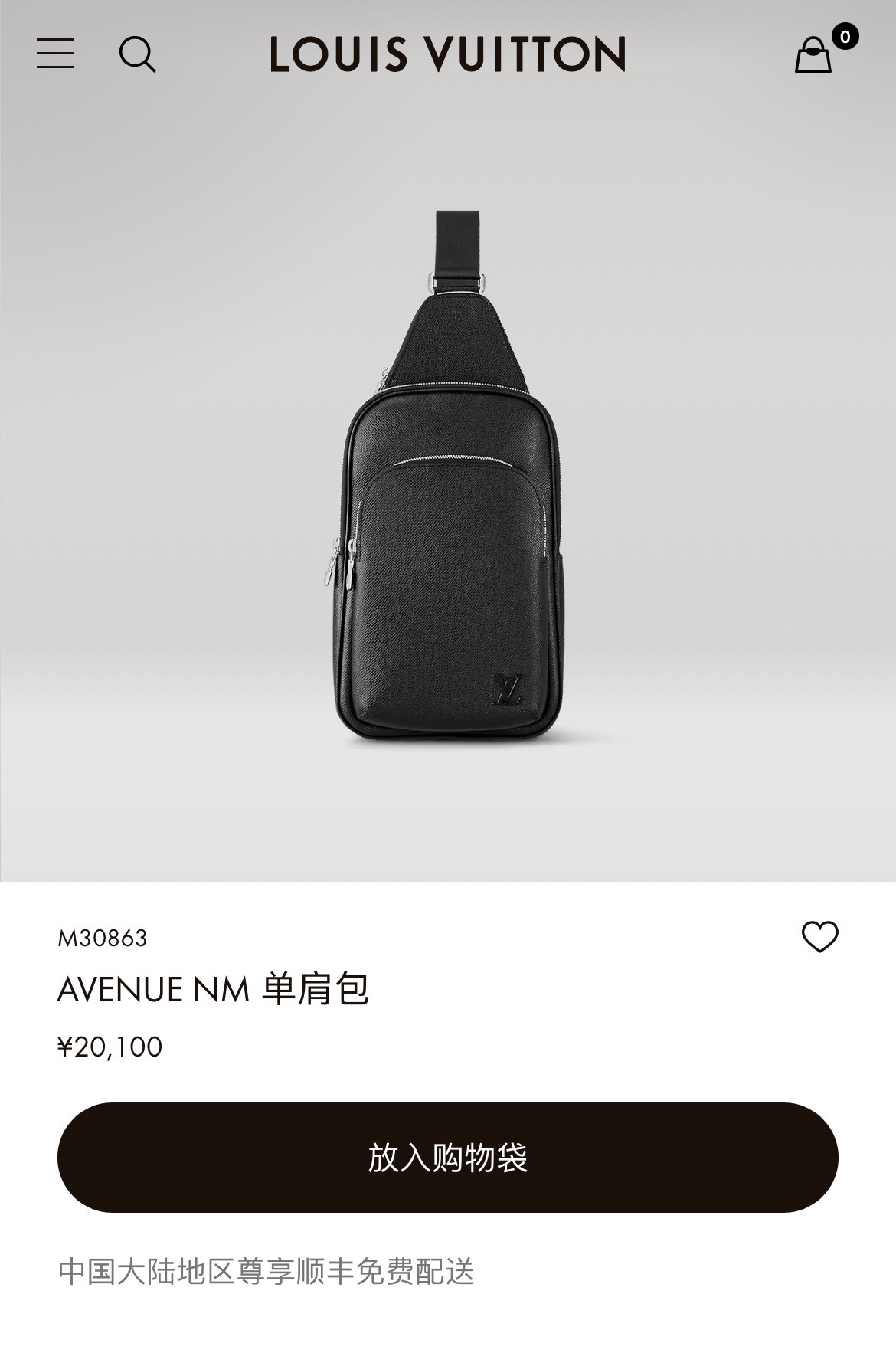Open the hamburger navigation menu
Viewport: 896px width, 1353px height.
point(55,54)
